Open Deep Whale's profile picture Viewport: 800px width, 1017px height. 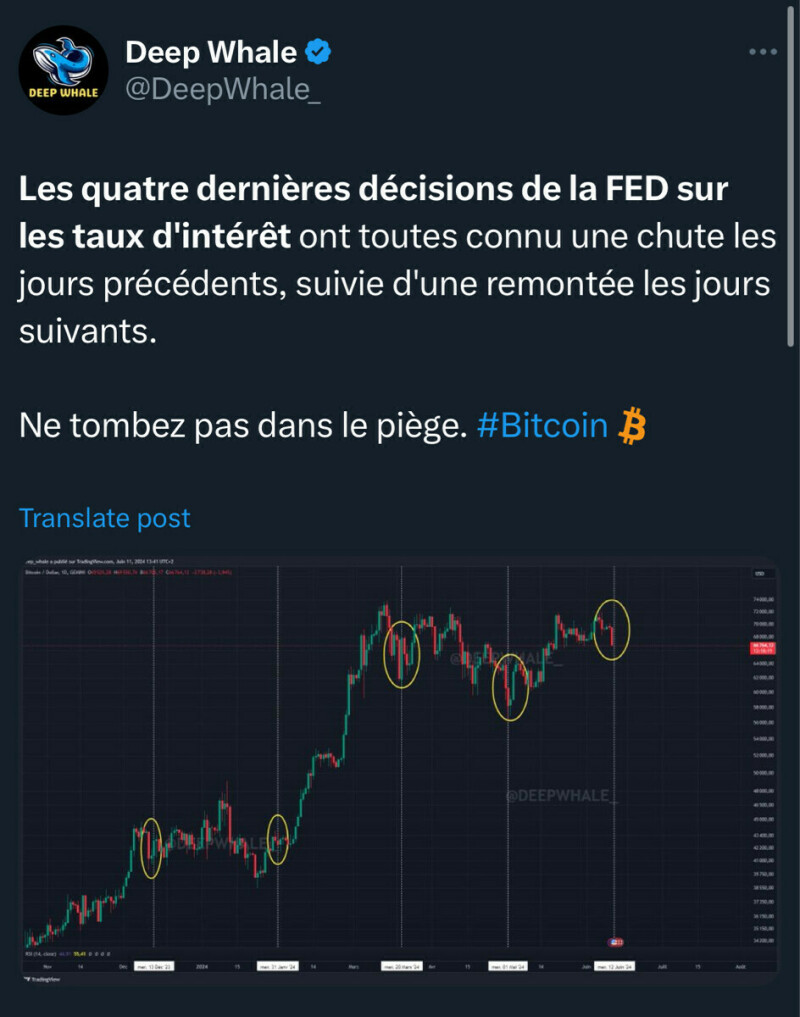coord(64,70)
